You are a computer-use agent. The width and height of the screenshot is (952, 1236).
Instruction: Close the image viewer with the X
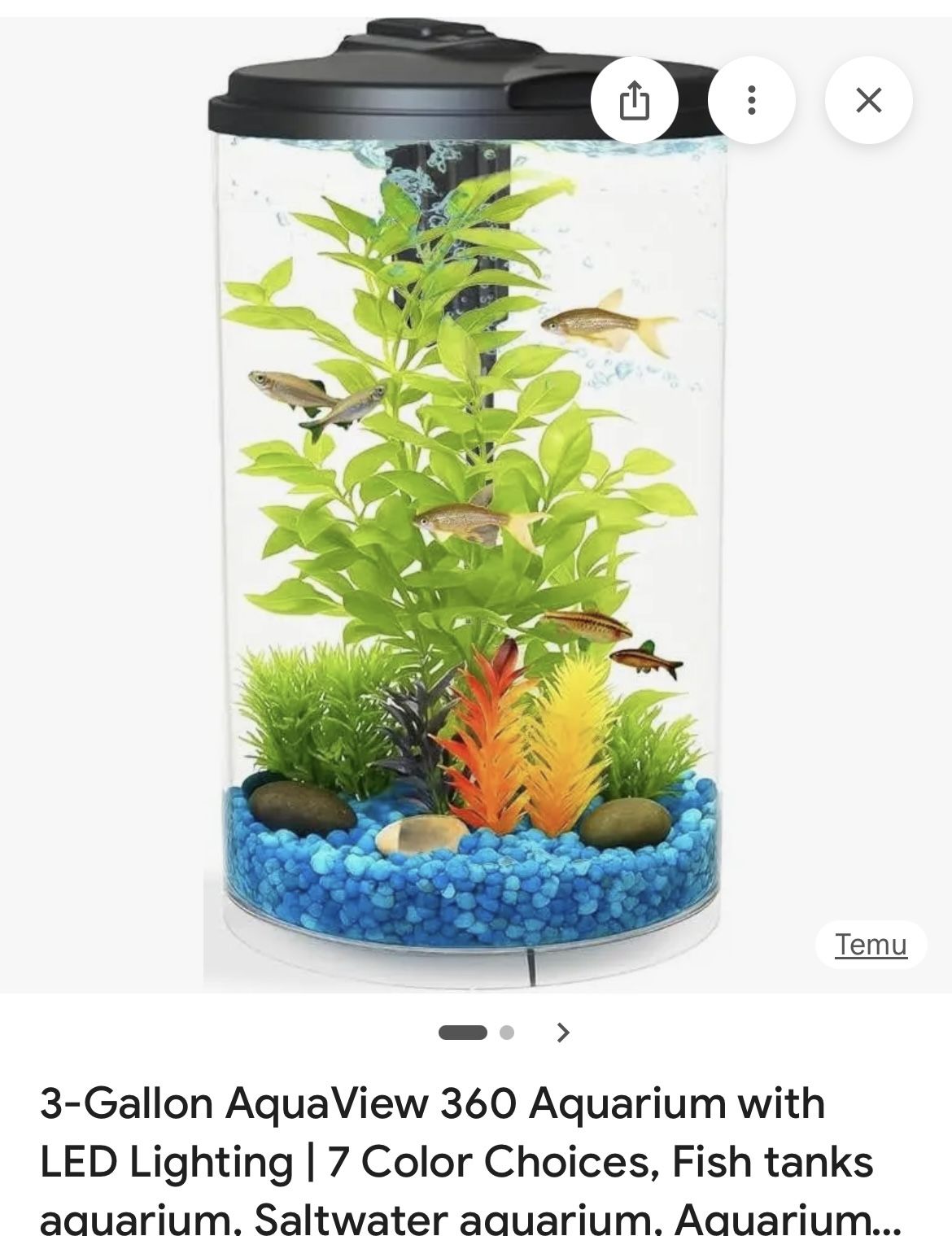(869, 98)
